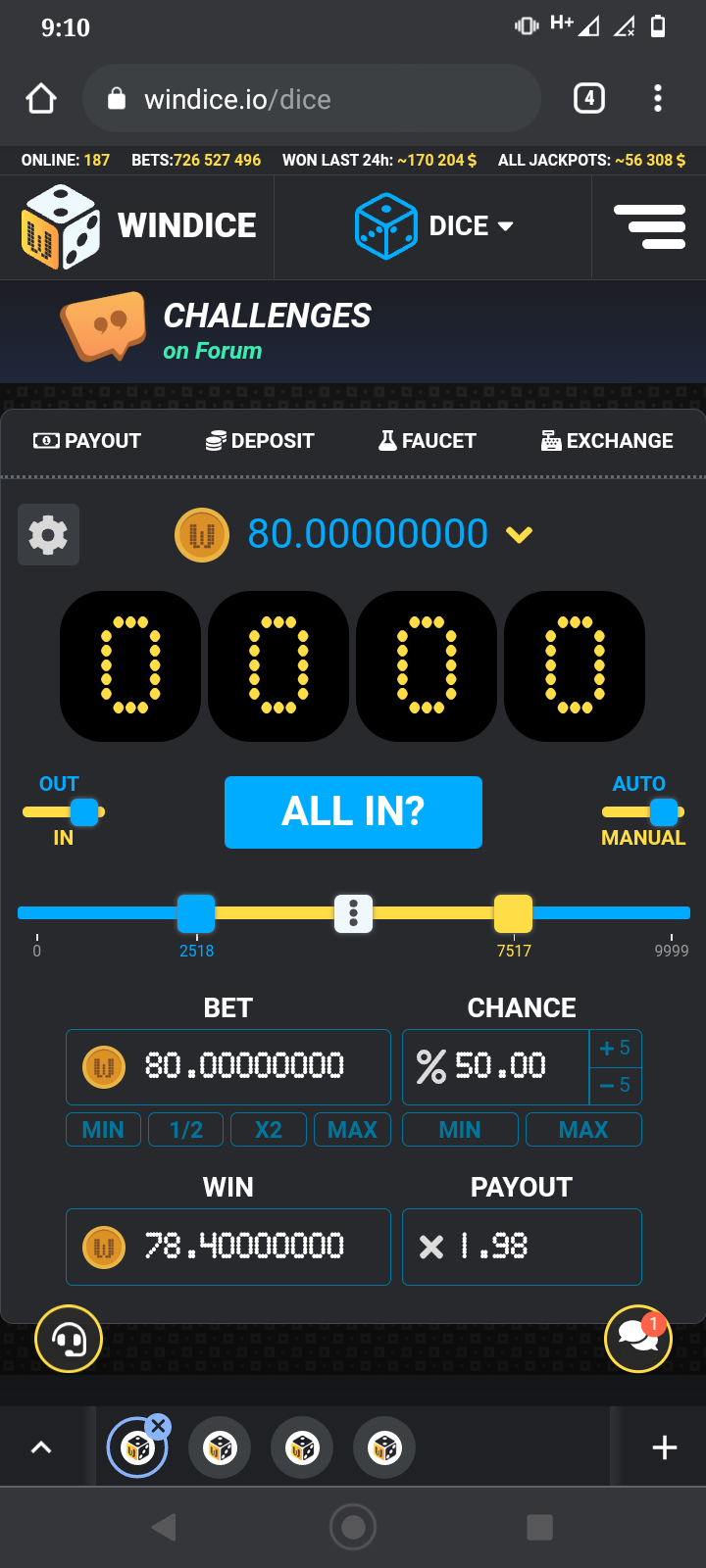Edit the BET amount field
The height and width of the screenshot is (1568, 706).
pos(243,1066)
